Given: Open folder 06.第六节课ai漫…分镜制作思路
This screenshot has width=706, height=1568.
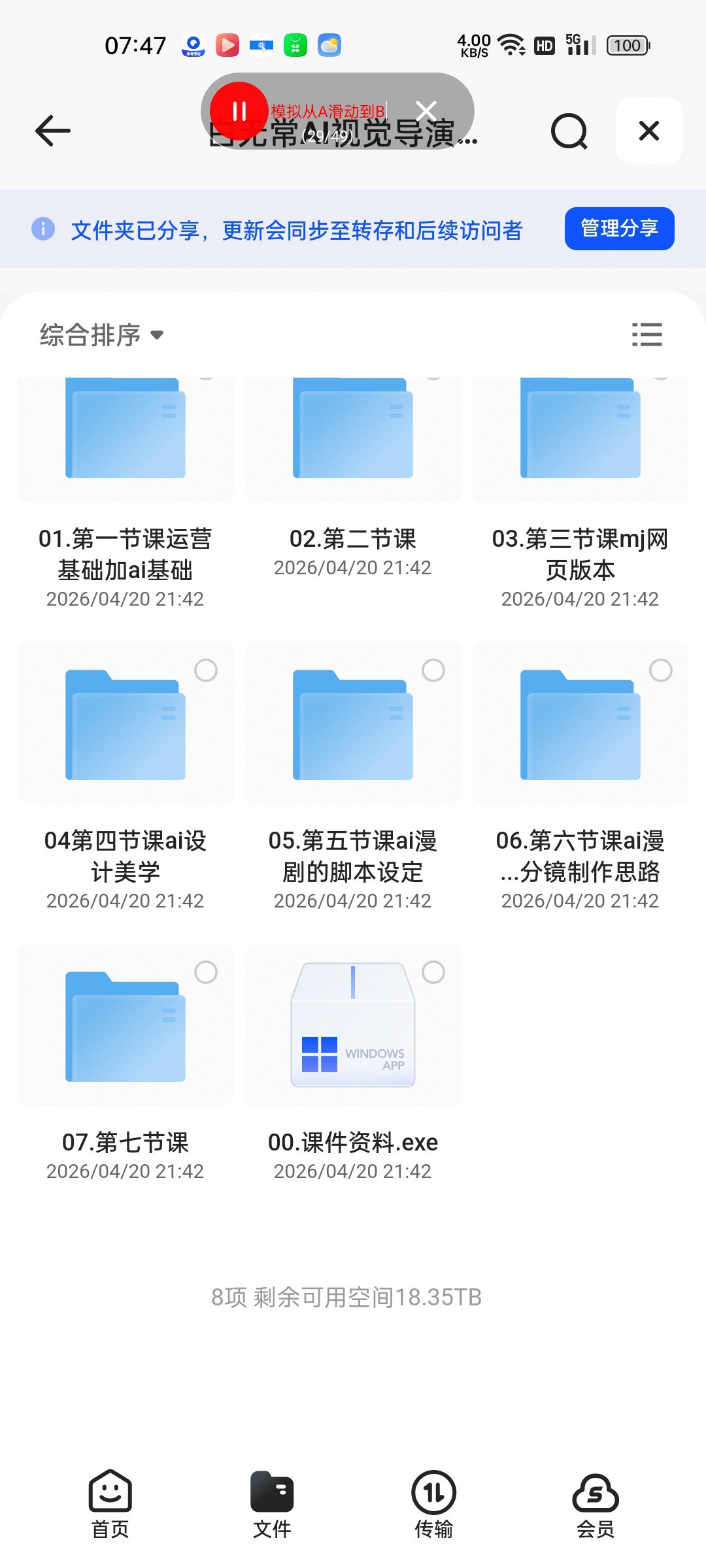Looking at the screenshot, I should [580, 777].
